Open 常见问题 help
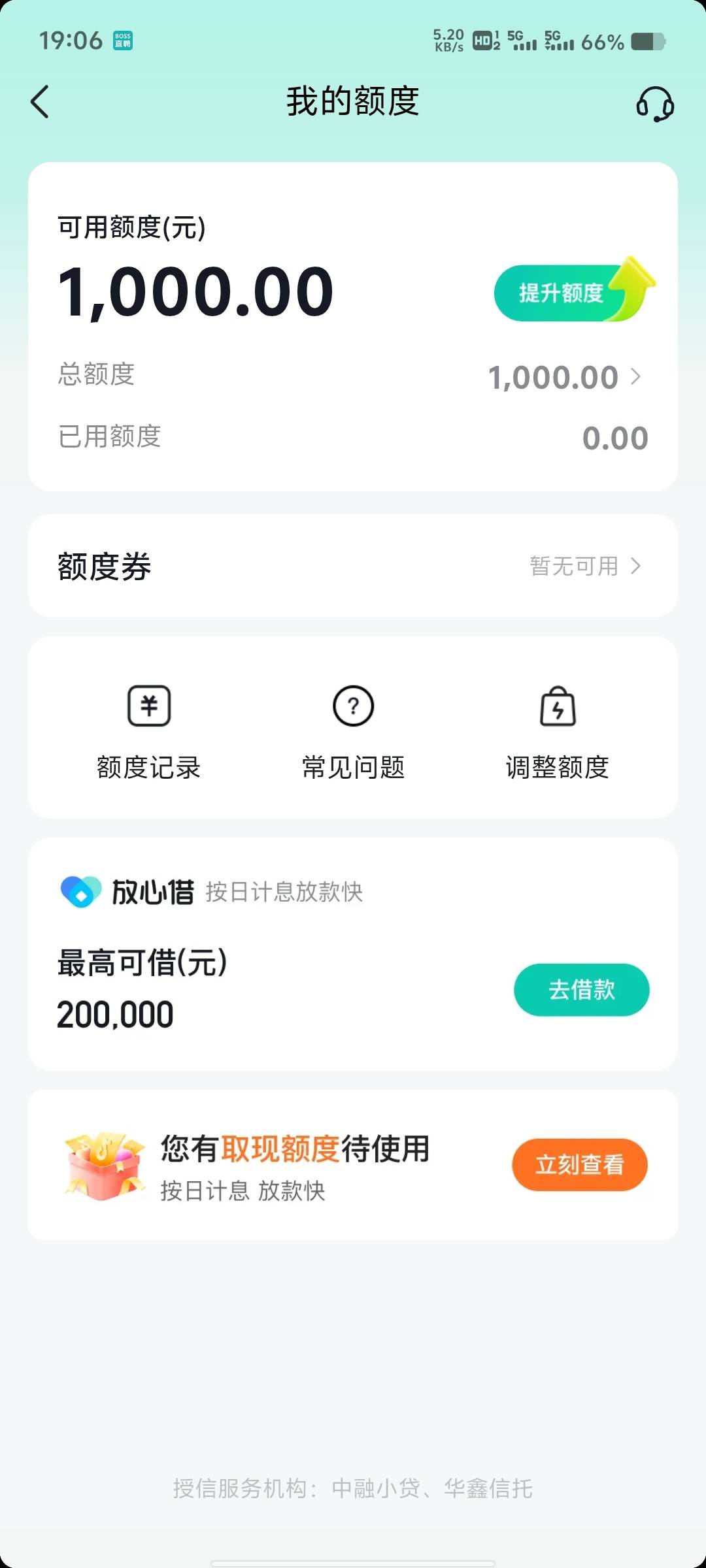 [x=353, y=732]
